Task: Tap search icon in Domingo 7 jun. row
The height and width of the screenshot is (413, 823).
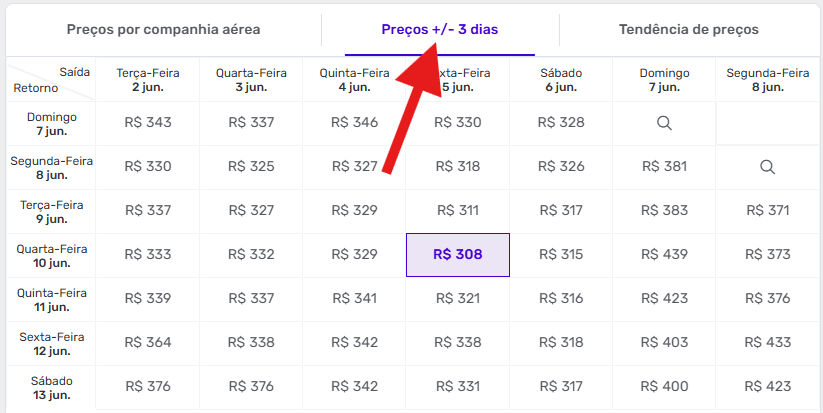Action: [664, 123]
